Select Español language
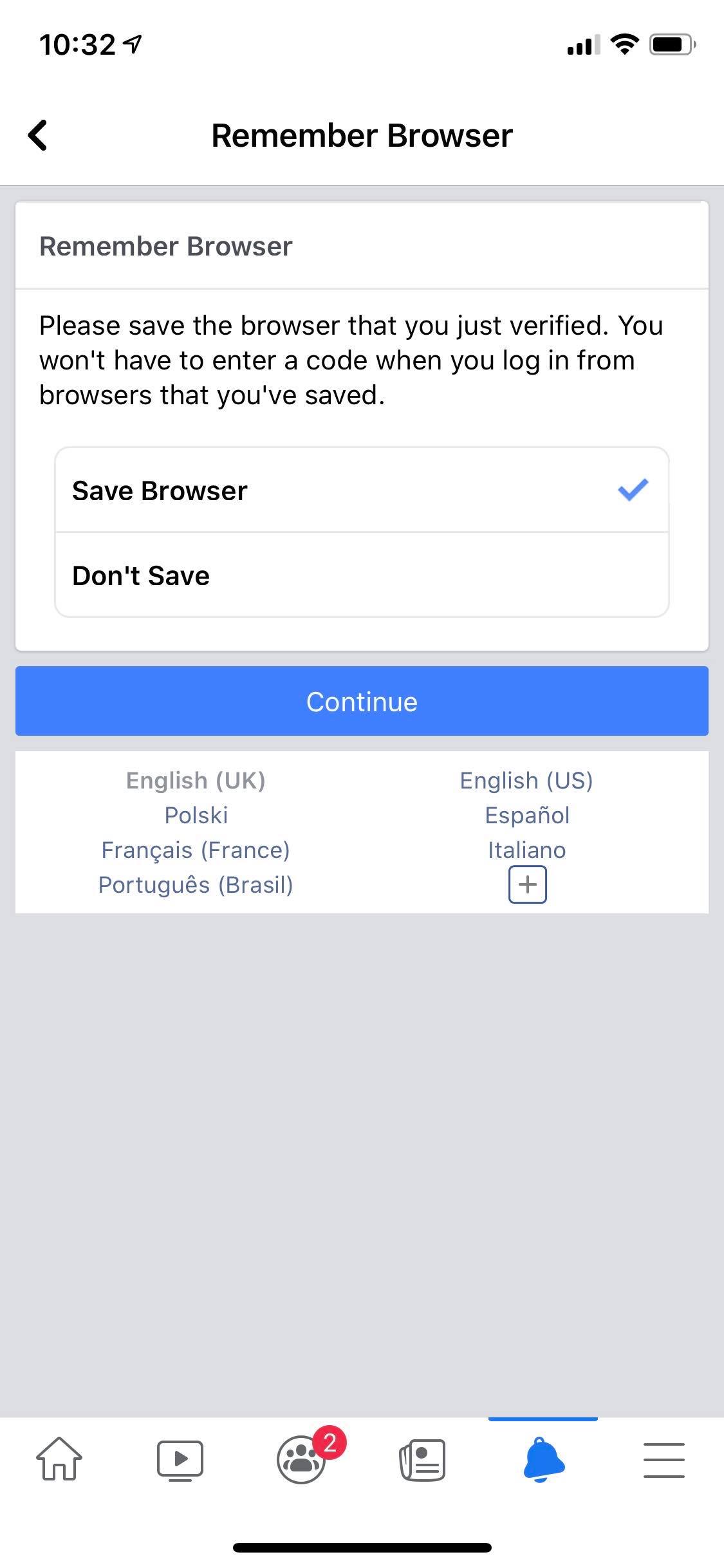Screen dimensions: 724x1568 (x=526, y=815)
